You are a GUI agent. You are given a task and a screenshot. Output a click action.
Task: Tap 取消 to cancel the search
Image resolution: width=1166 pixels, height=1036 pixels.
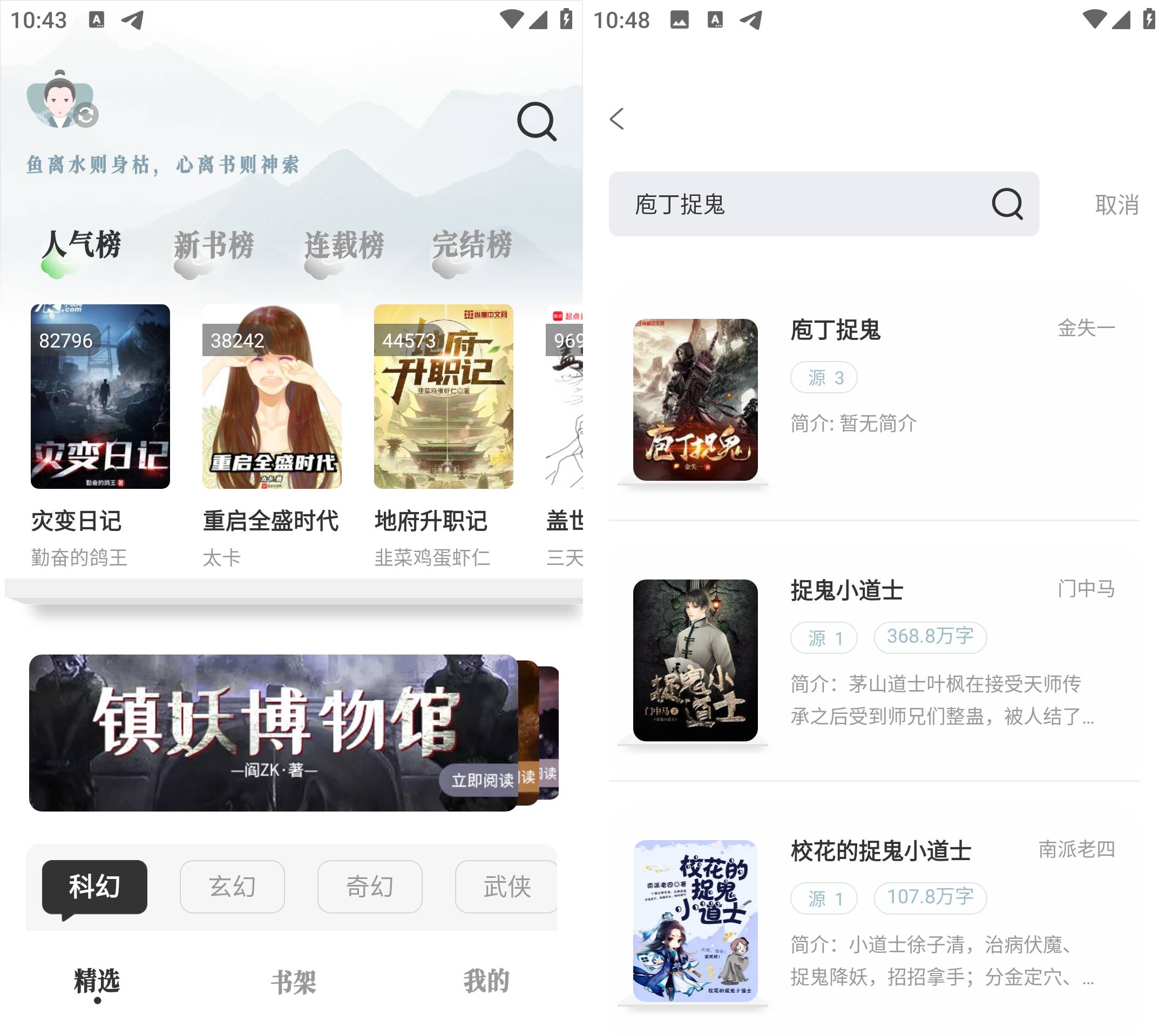[x=1116, y=204]
